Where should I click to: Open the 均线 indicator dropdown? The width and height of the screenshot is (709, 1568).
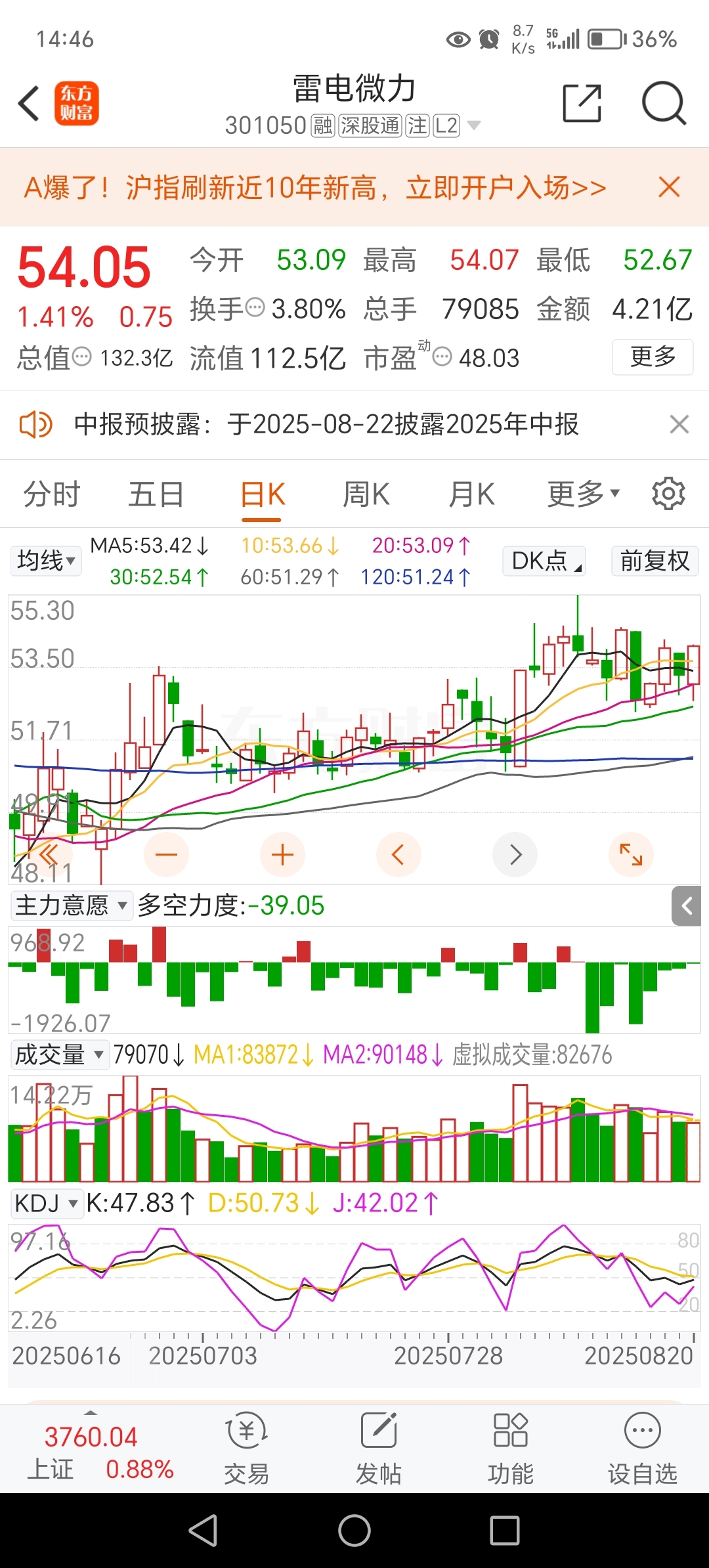46,561
